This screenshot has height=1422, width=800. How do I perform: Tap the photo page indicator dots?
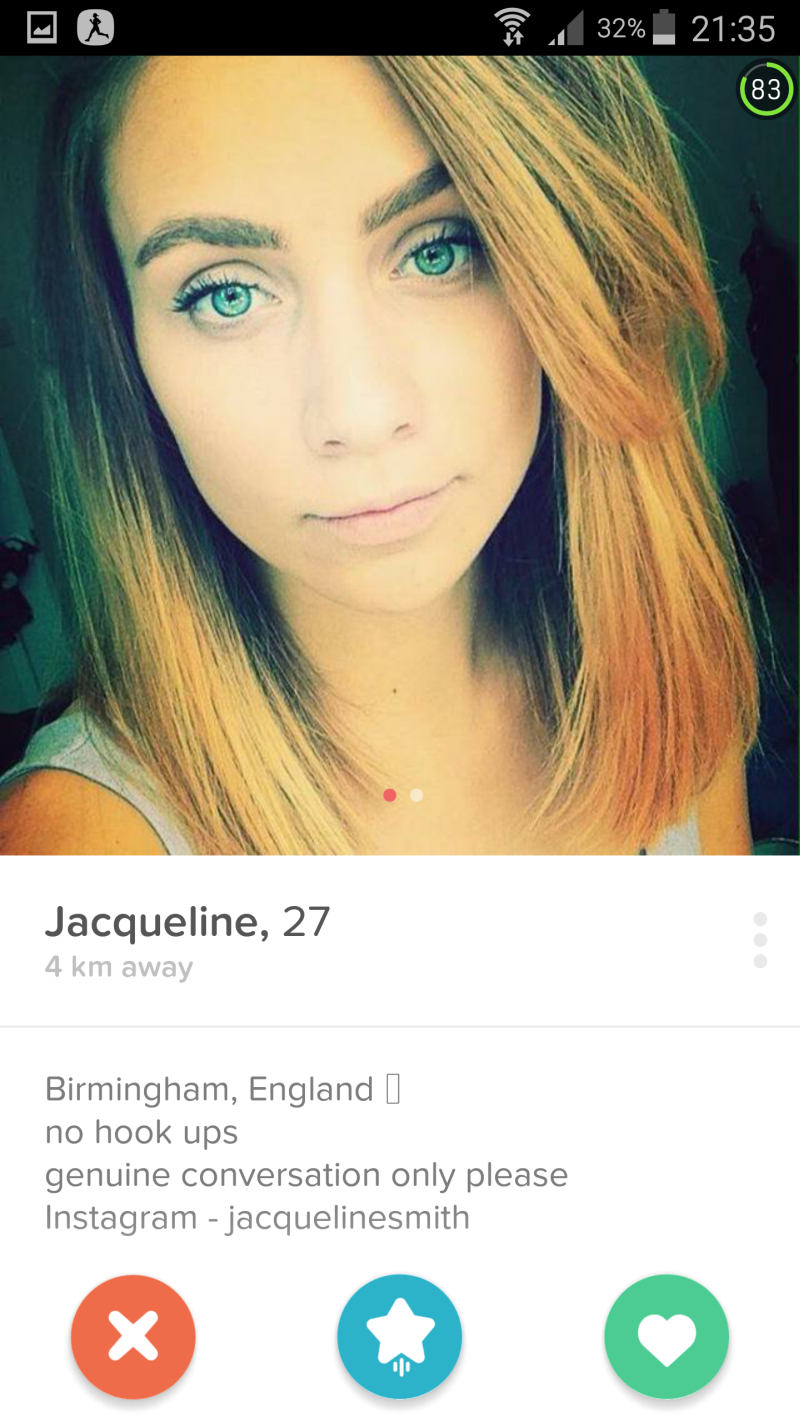(x=403, y=795)
